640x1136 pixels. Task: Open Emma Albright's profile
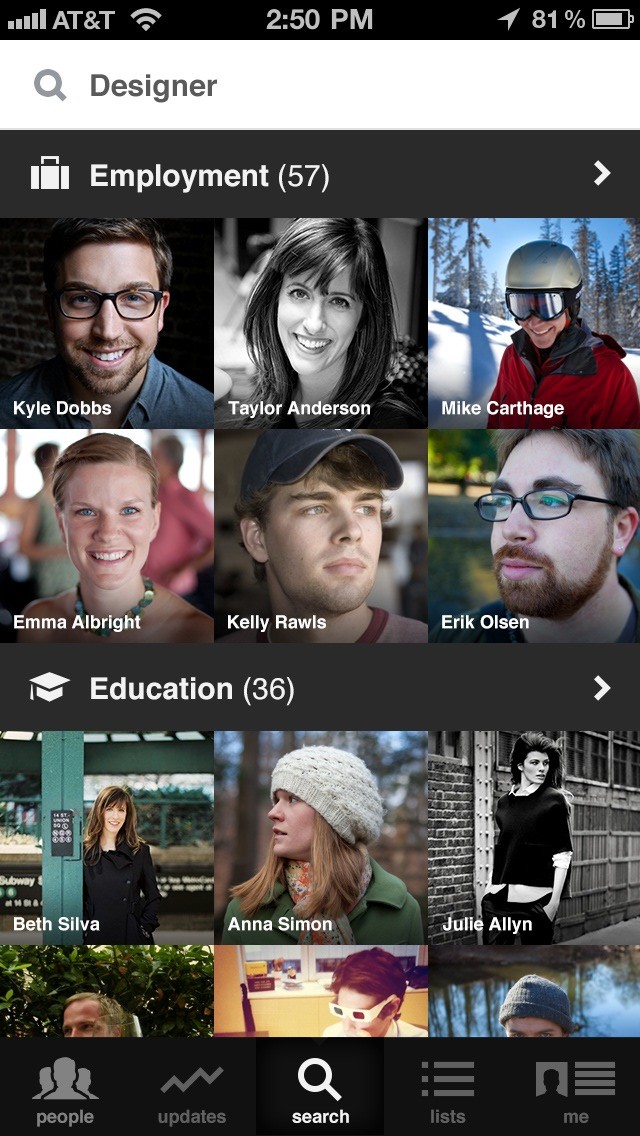click(106, 536)
